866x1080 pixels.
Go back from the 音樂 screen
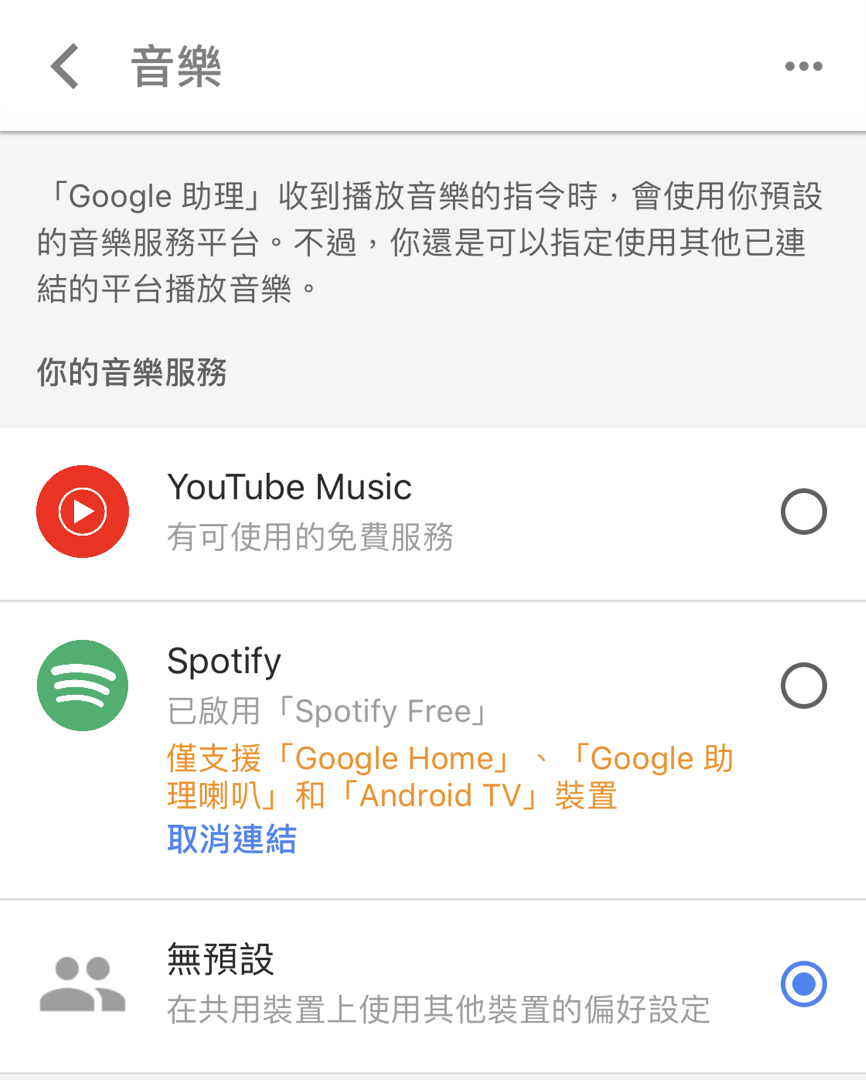pyautogui.click(x=65, y=67)
